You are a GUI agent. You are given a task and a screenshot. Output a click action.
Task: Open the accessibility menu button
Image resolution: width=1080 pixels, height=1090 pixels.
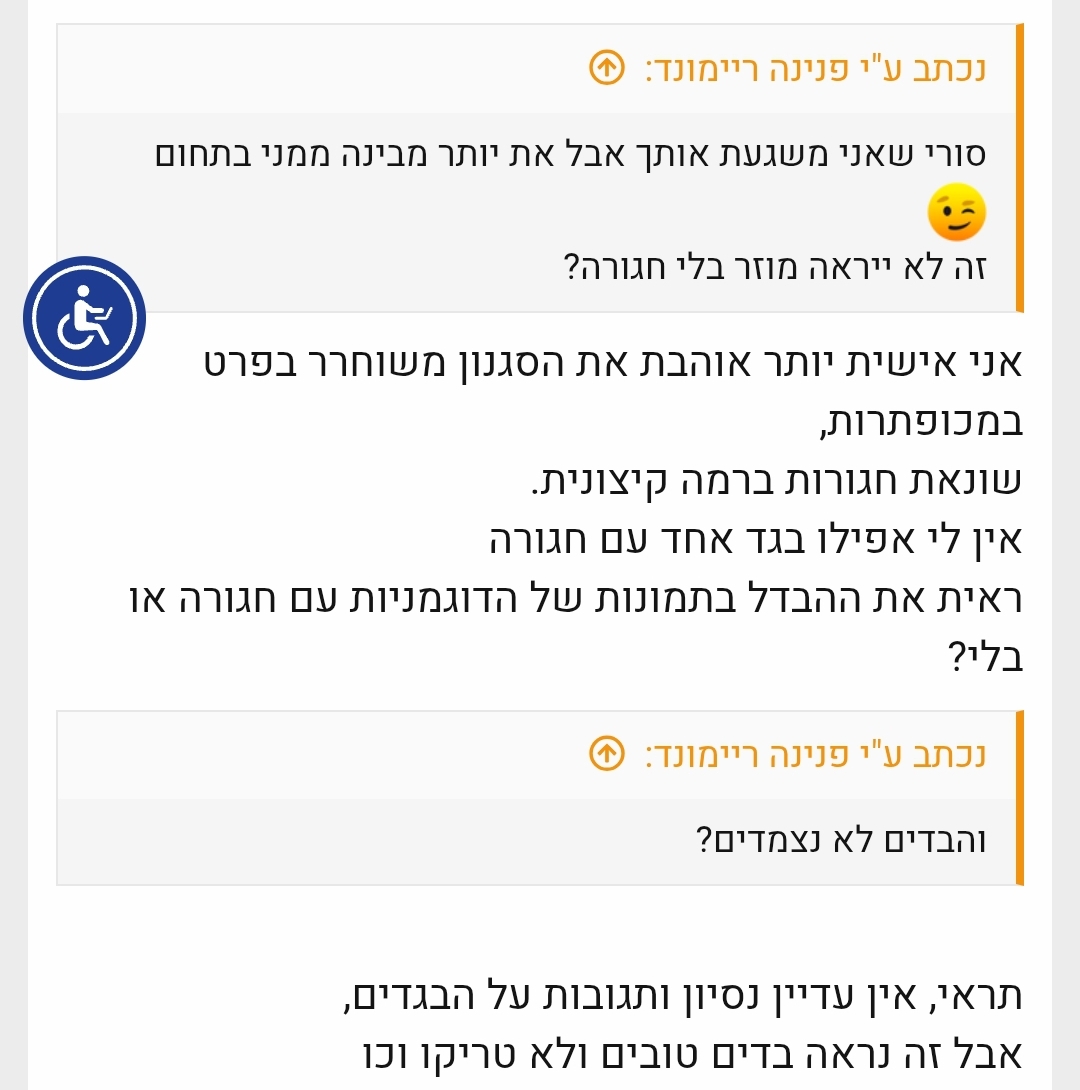tap(85, 318)
